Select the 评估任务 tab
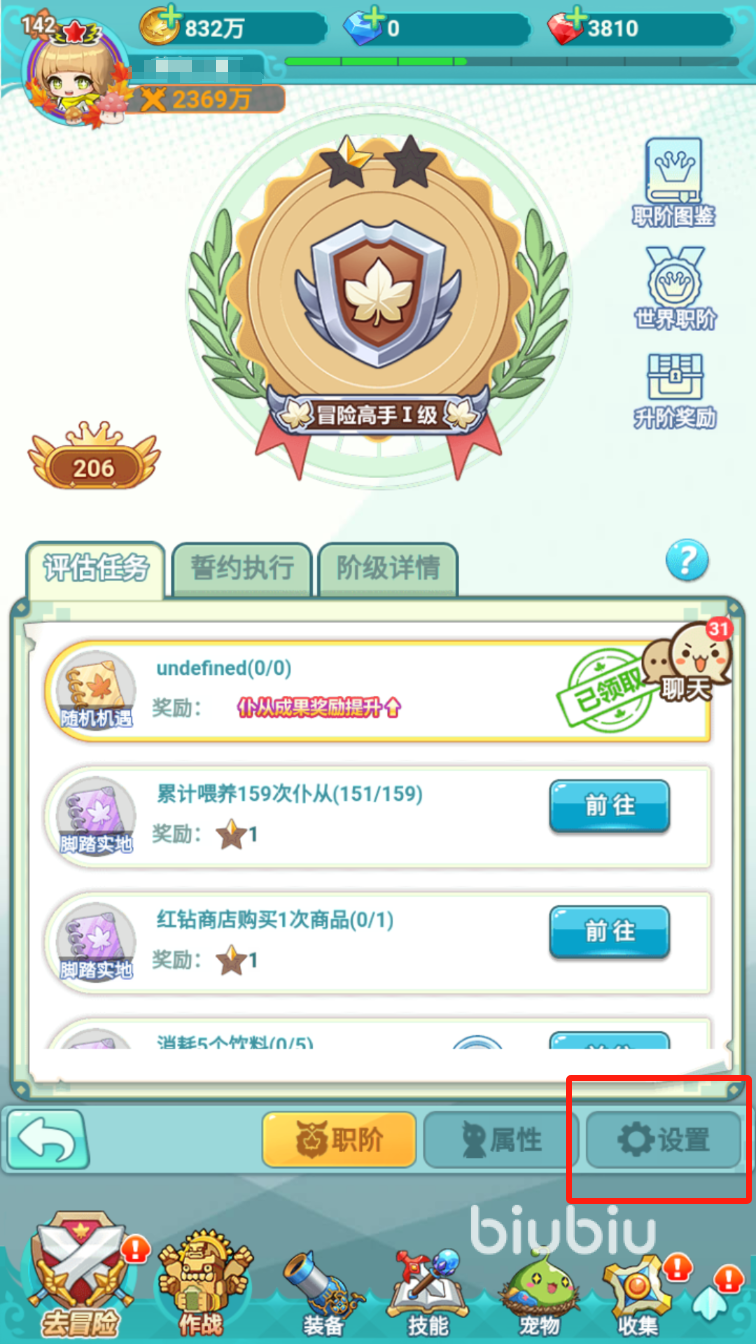Screen dimensions: 756x1344 point(96,569)
